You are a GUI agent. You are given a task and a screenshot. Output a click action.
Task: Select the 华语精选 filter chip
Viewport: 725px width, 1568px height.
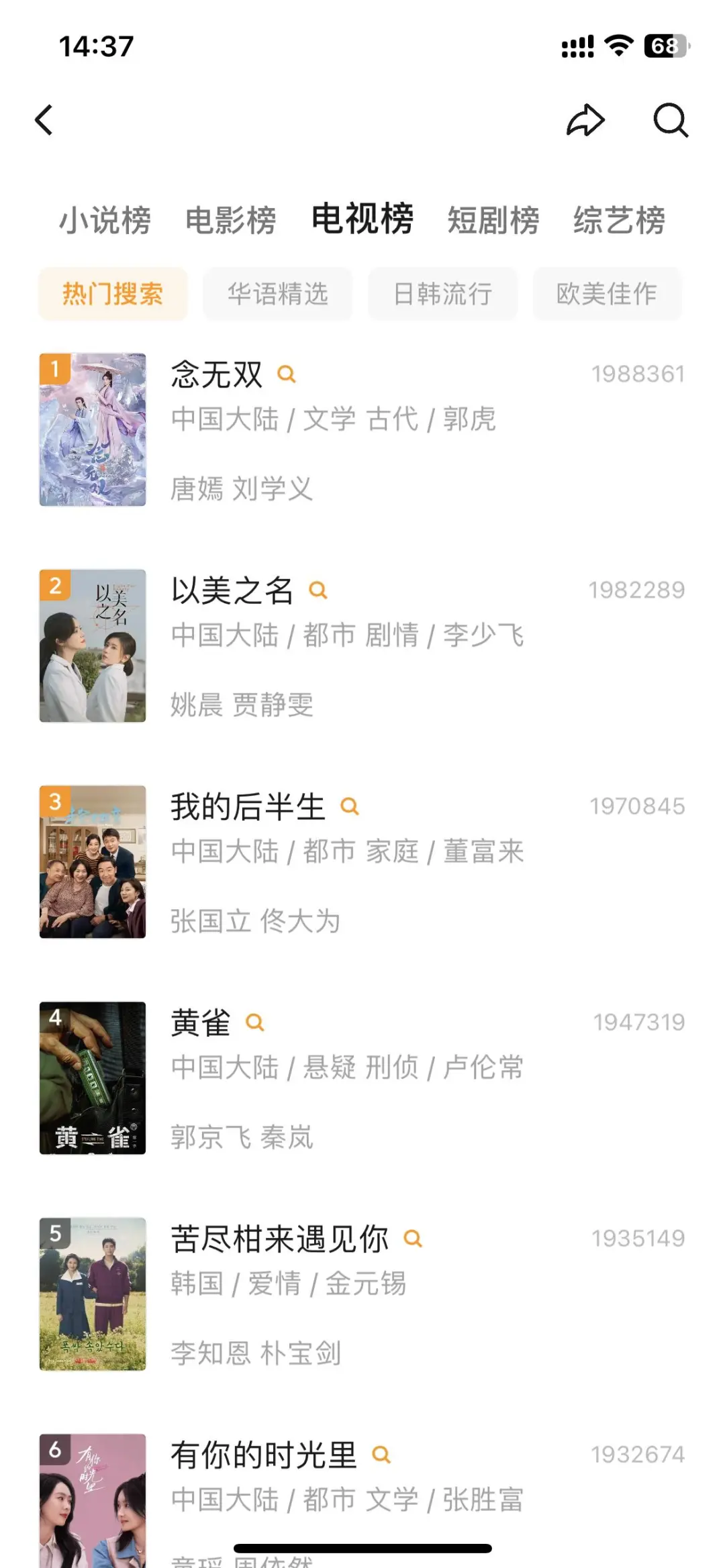coord(278,294)
